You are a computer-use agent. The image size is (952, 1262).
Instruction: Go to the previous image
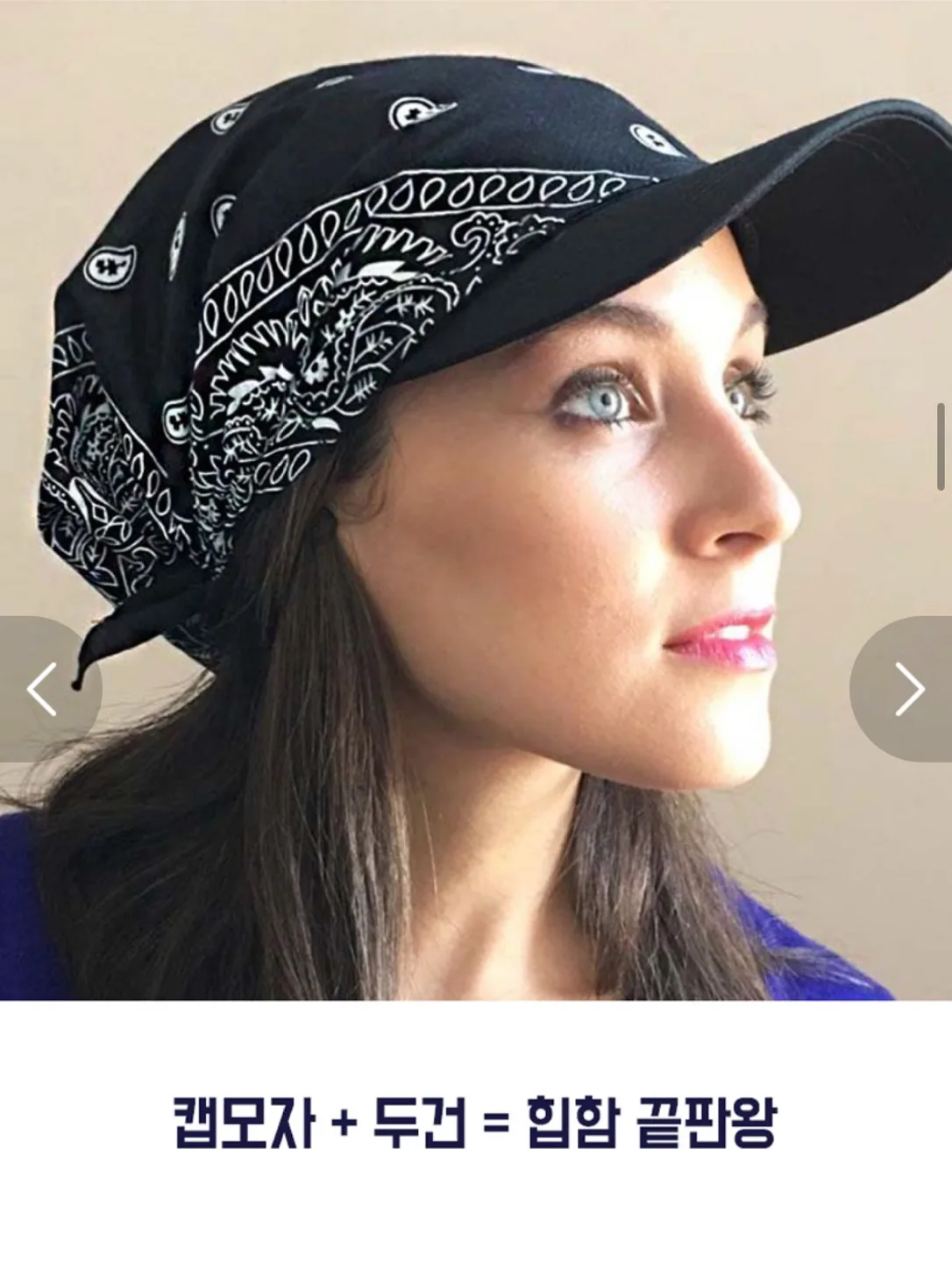click(42, 689)
